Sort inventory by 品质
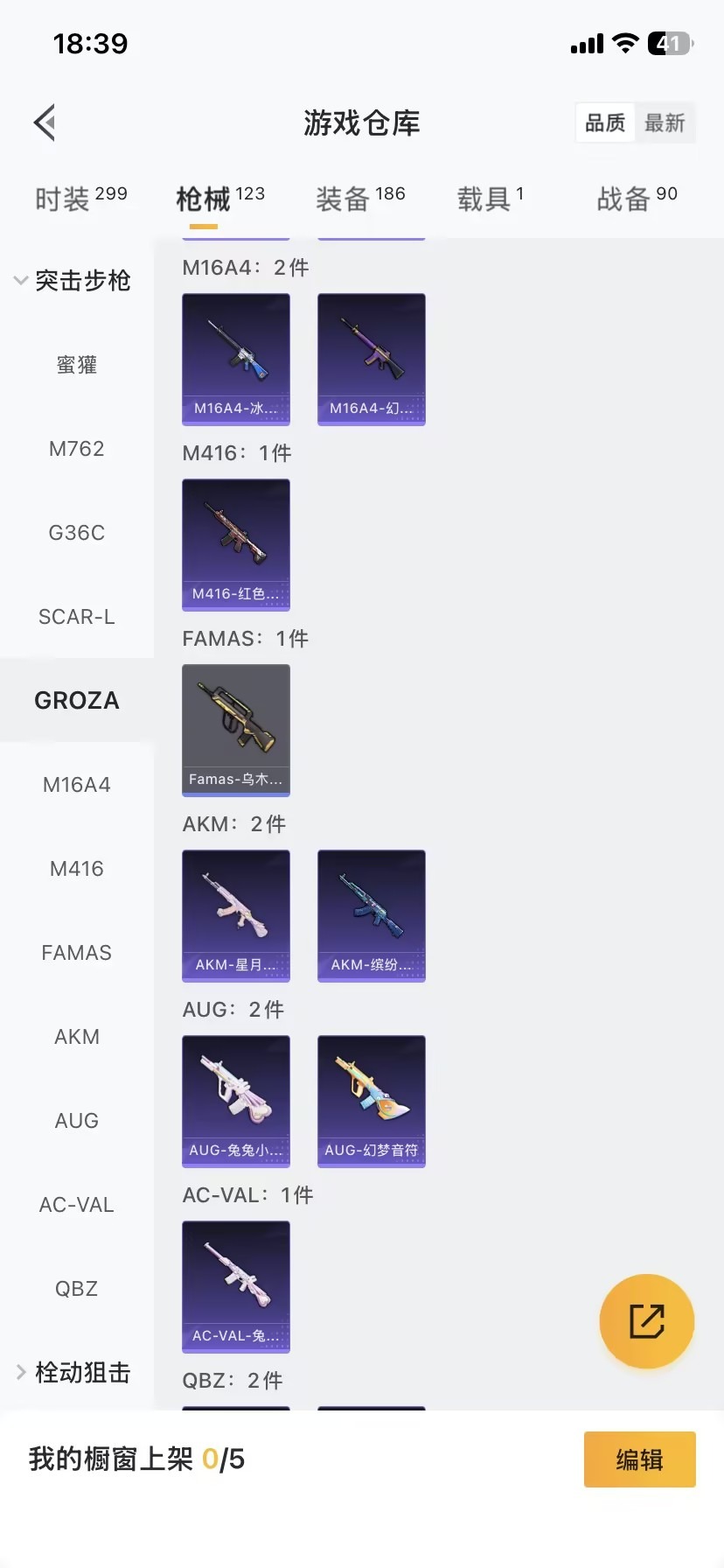724x1568 pixels. click(x=605, y=122)
